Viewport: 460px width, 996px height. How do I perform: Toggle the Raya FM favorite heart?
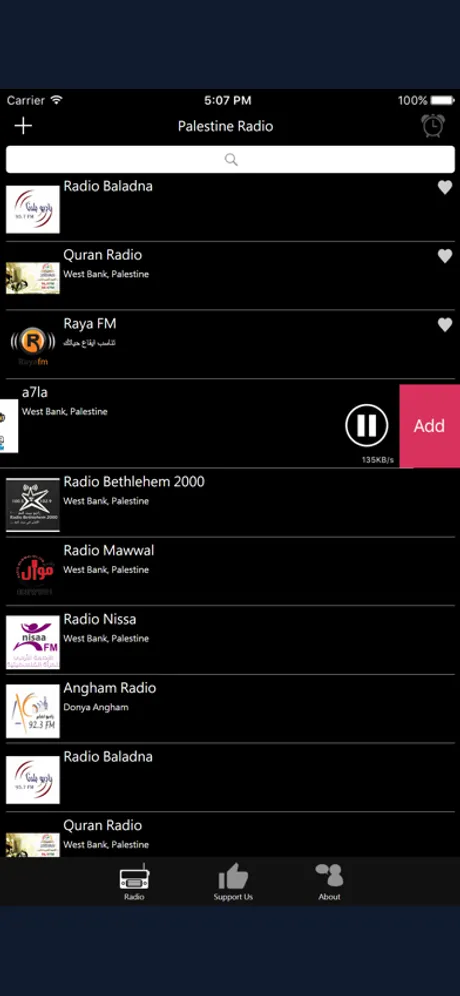click(x=445, y=325)
